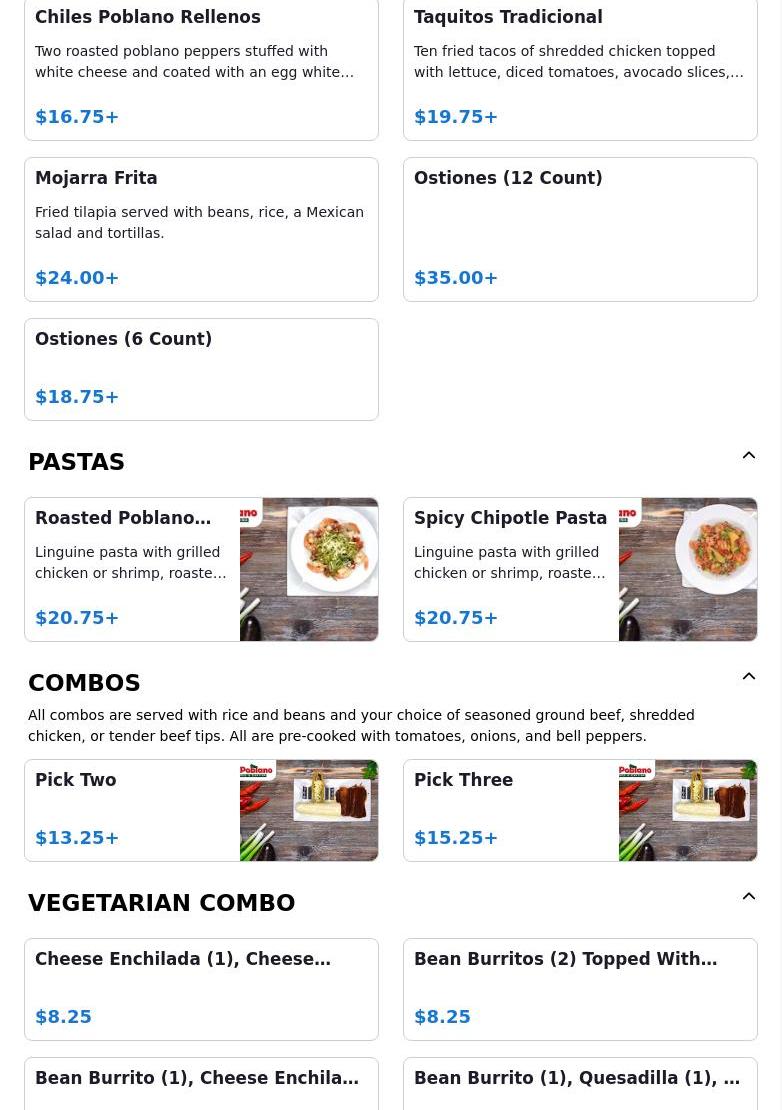Collapse the Combos section
The image size is (782, 1110).
tap(748, 677)
